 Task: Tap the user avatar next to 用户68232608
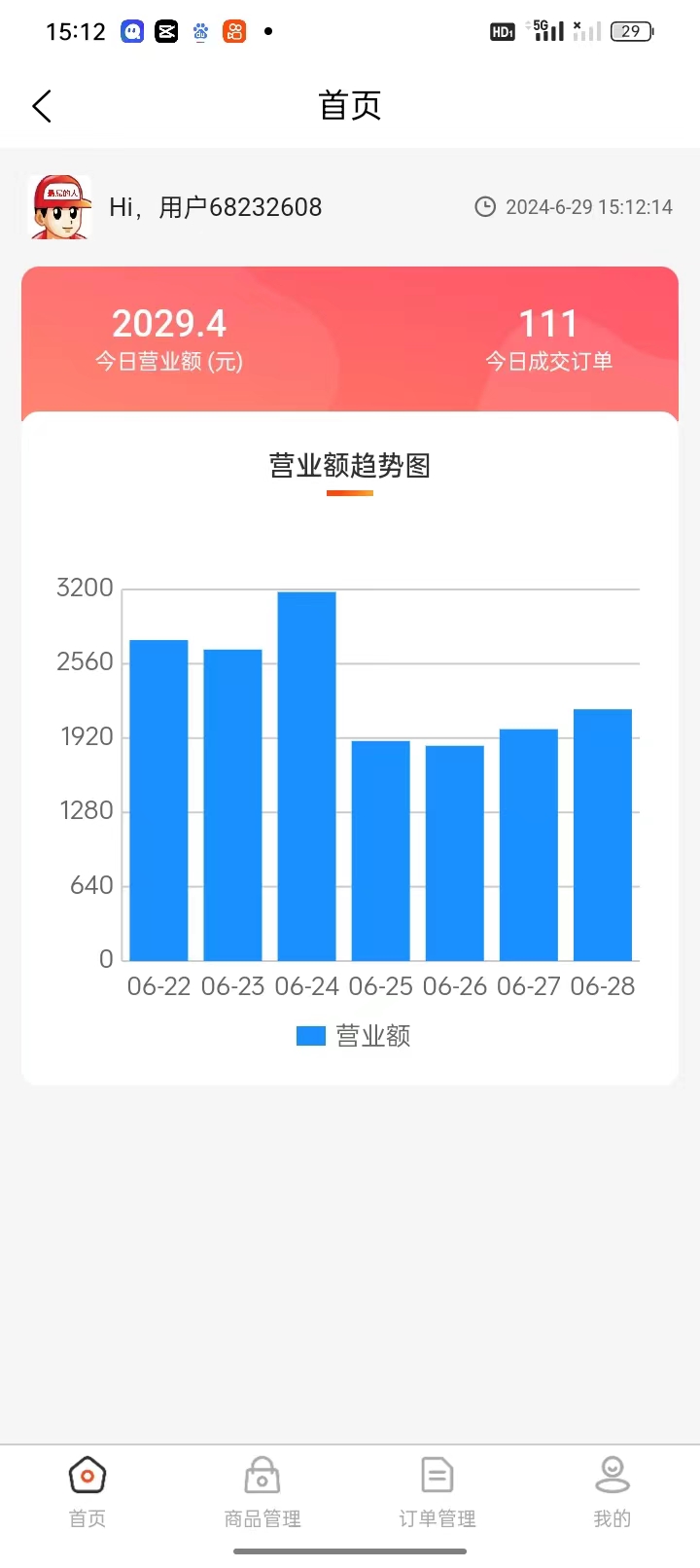coord(60,207)
